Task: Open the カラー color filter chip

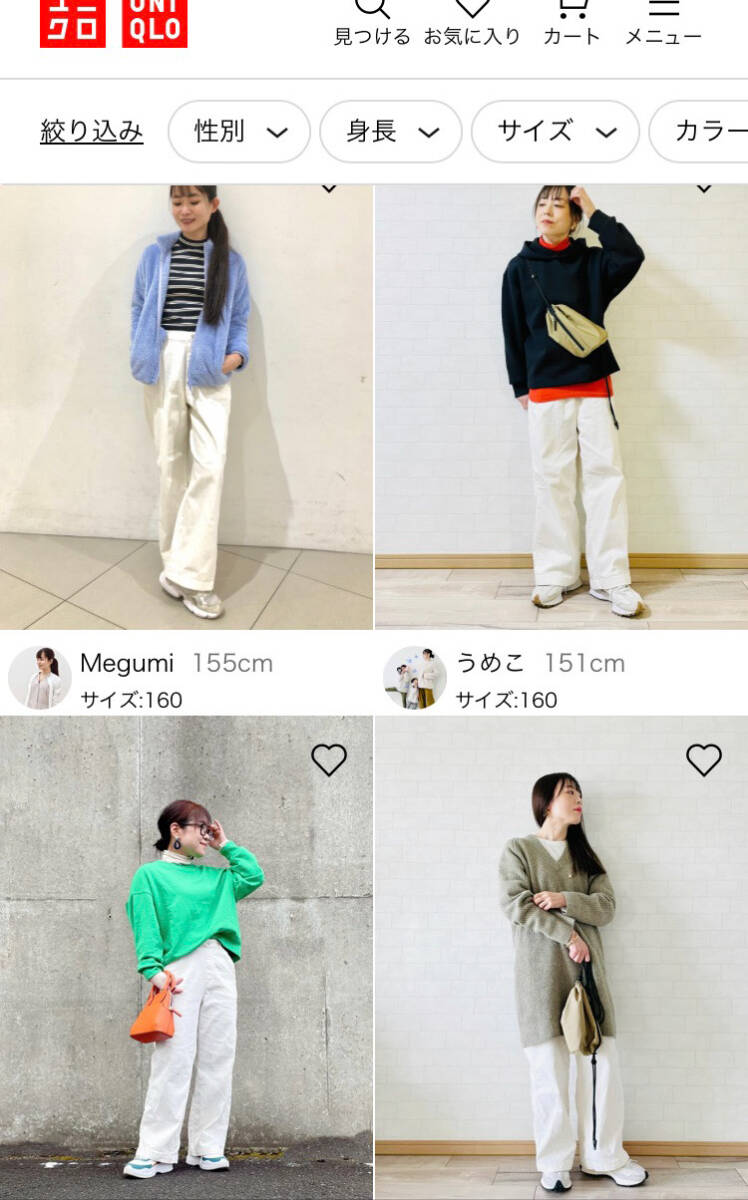Action: 710,132
